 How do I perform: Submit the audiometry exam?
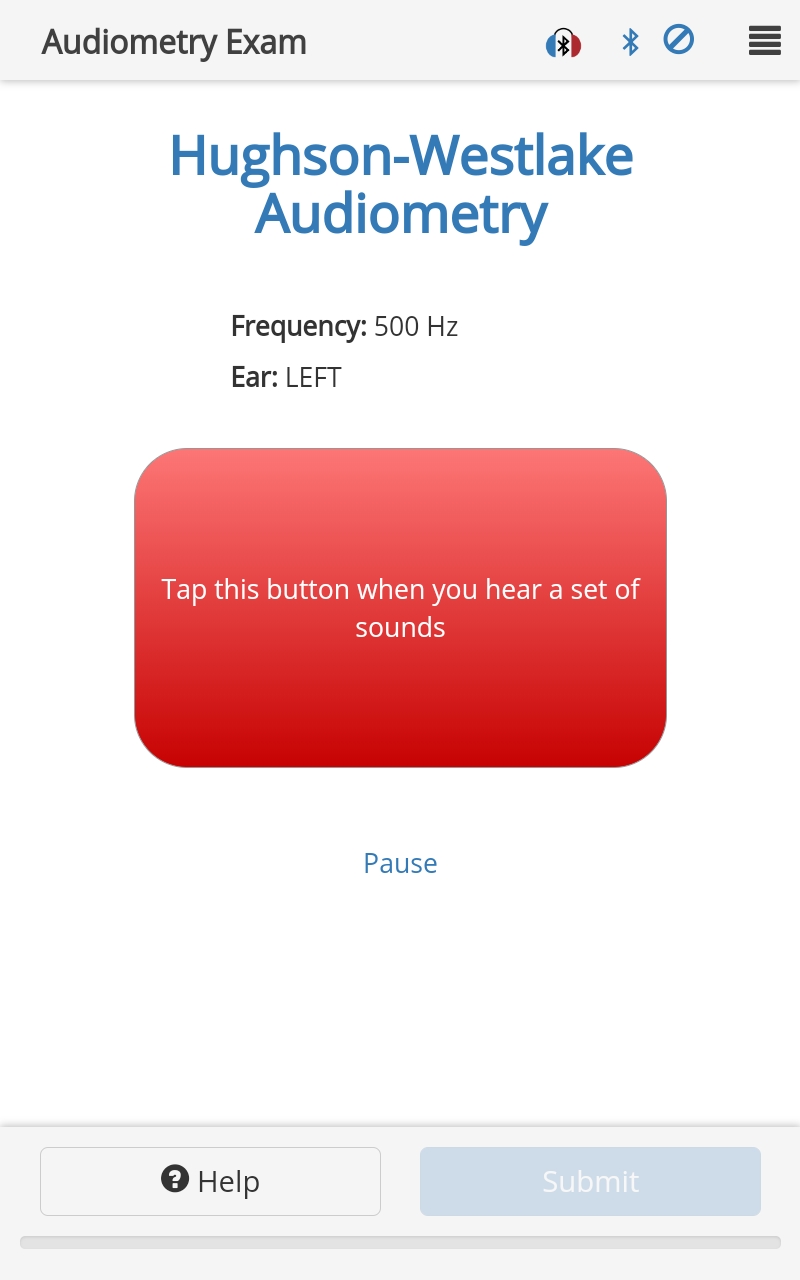[590, 1181]
